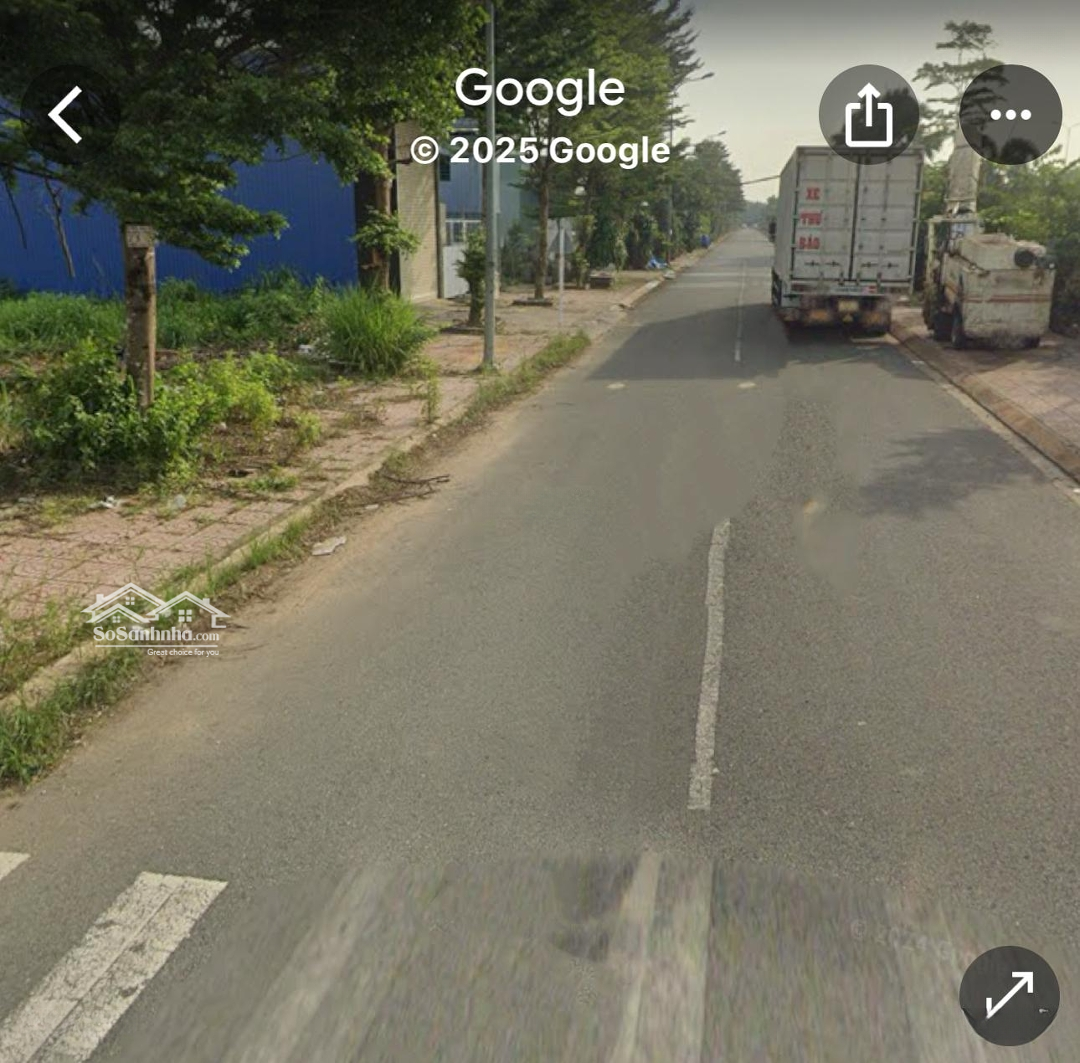The height and width of the screenshot is (1063, 1080).
Task: Go back from Street View
Action: pyautogui.click(x=66, y=115)
